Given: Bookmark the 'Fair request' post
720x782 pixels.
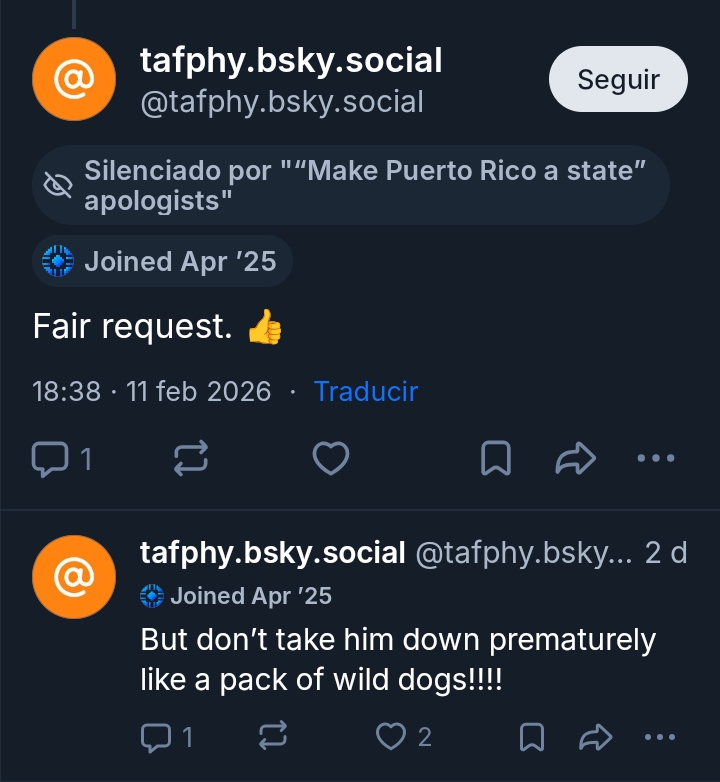Looking at the screenshot, I should pyautogui.click(x=496, y=459).
